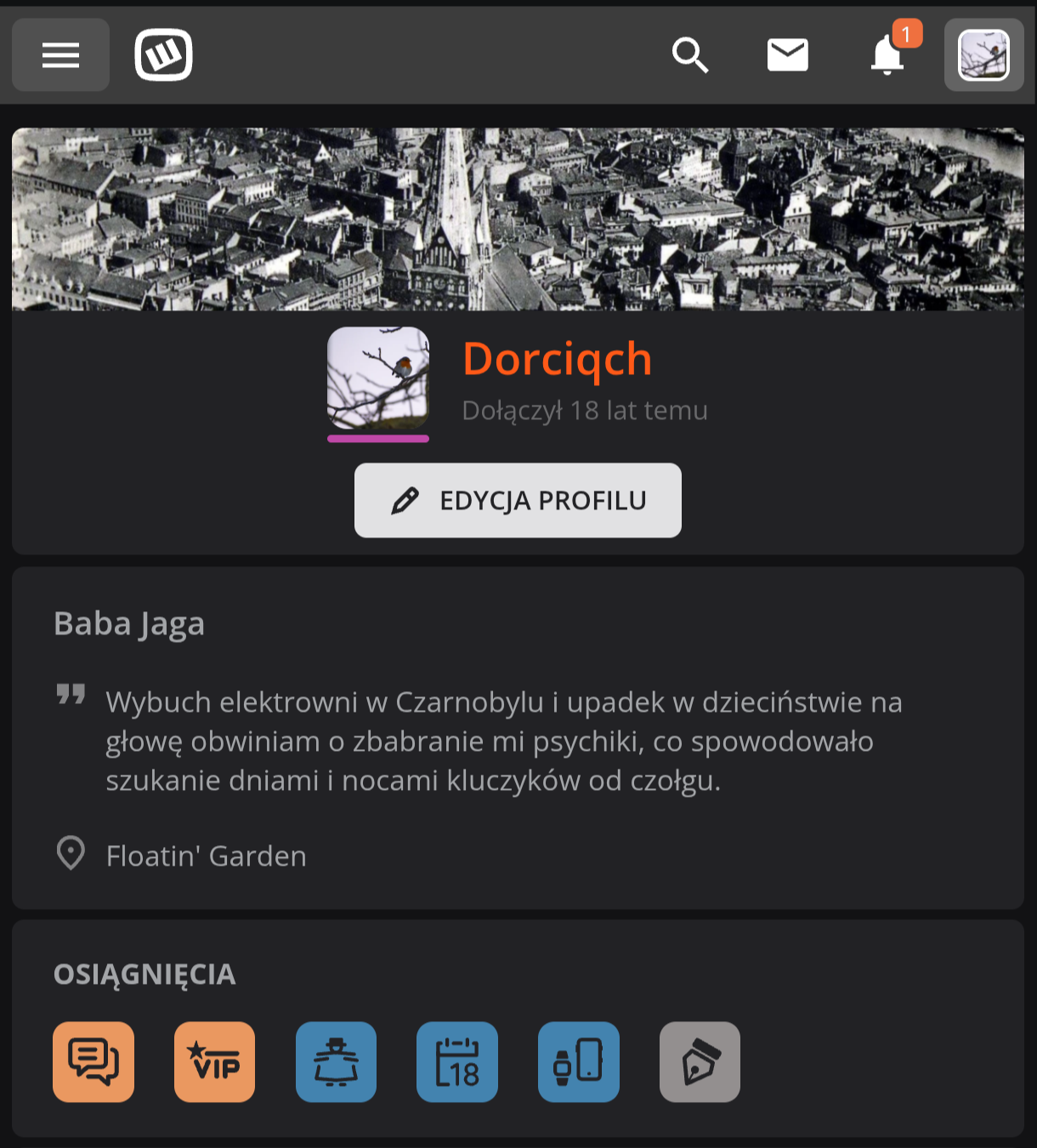
Task: View the 18-year calendar achievement badge
Action: (457, 1061)
